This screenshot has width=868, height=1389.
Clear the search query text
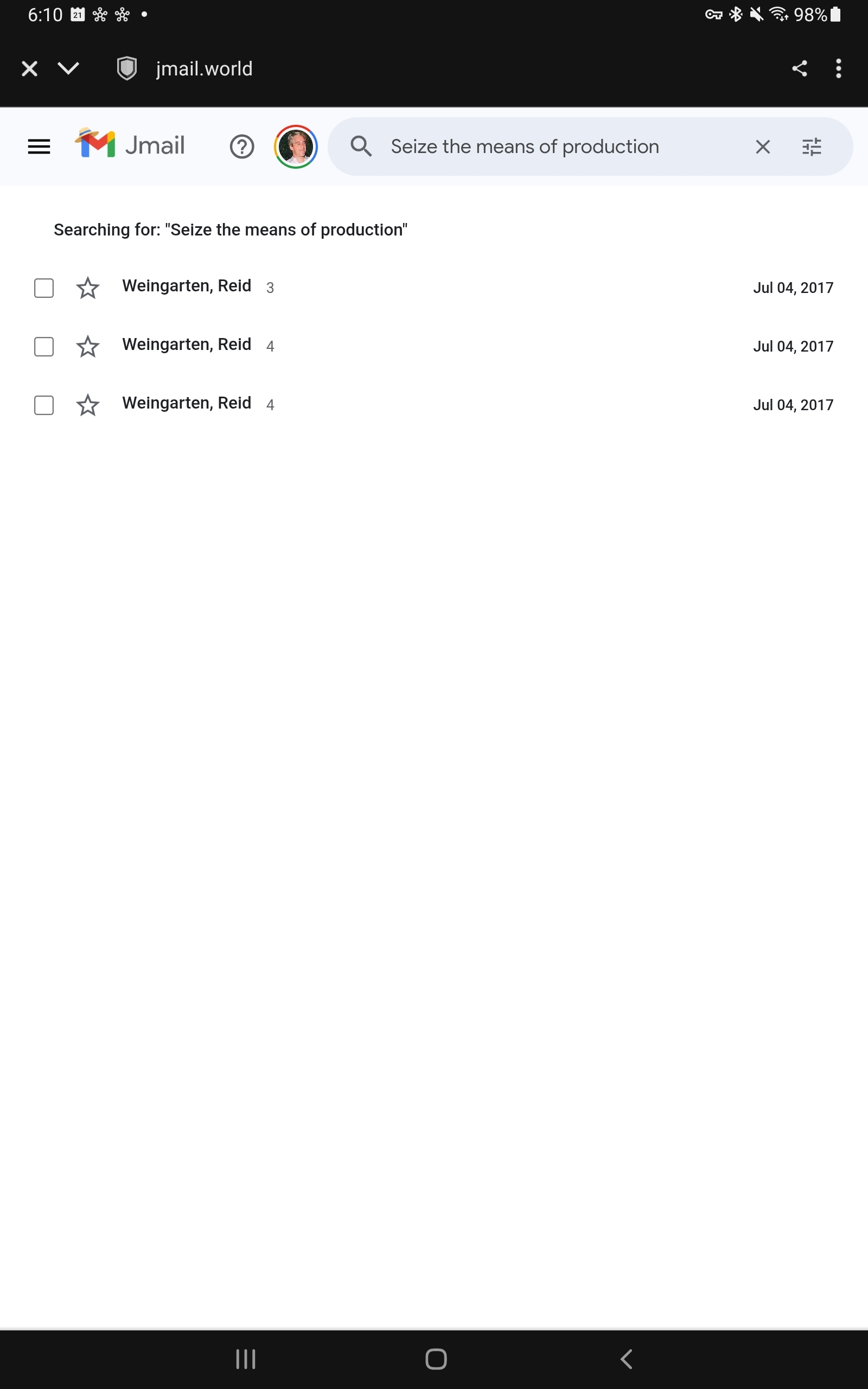[x=762, y=147]
